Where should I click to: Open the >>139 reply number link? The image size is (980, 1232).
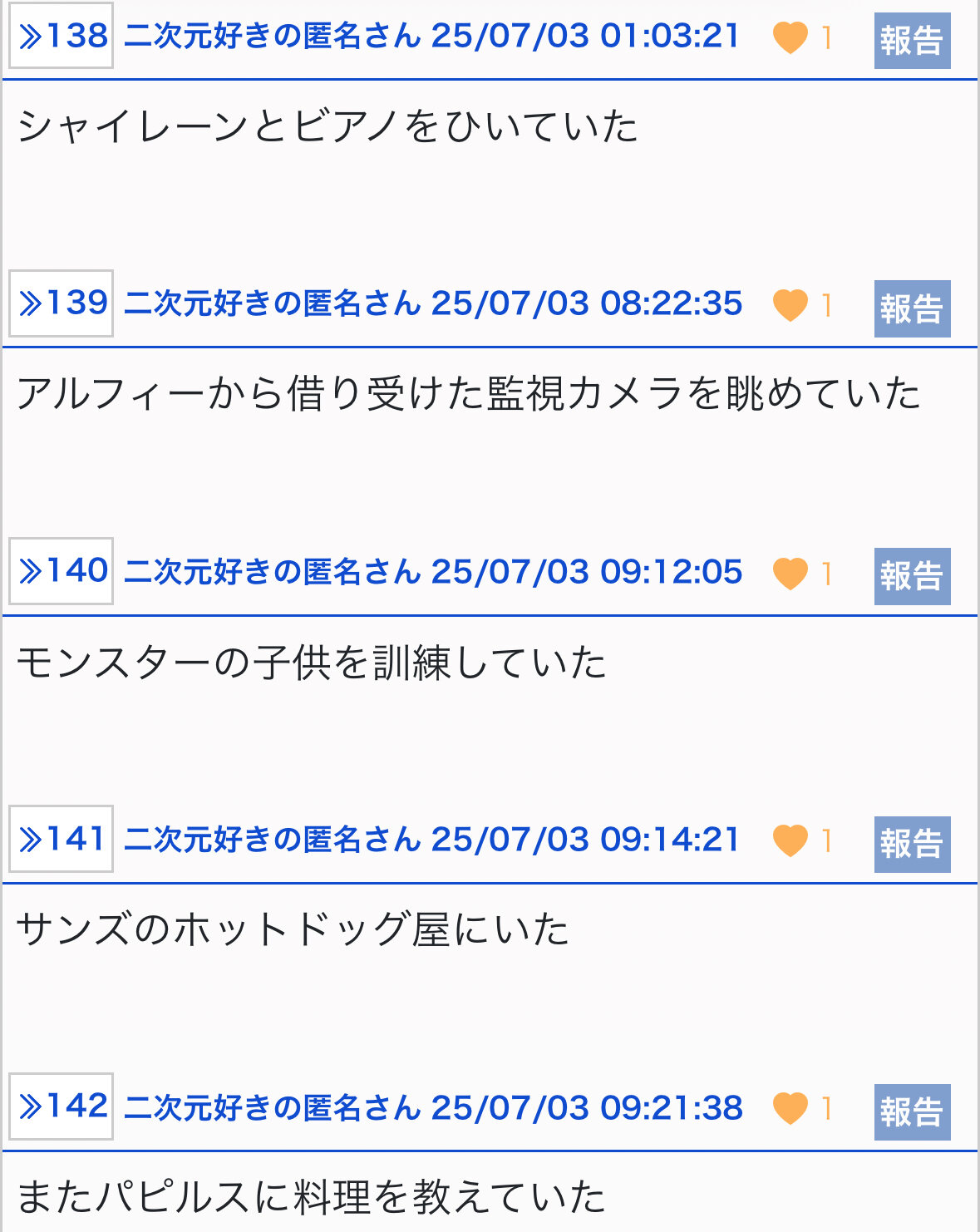coord(61,303)
